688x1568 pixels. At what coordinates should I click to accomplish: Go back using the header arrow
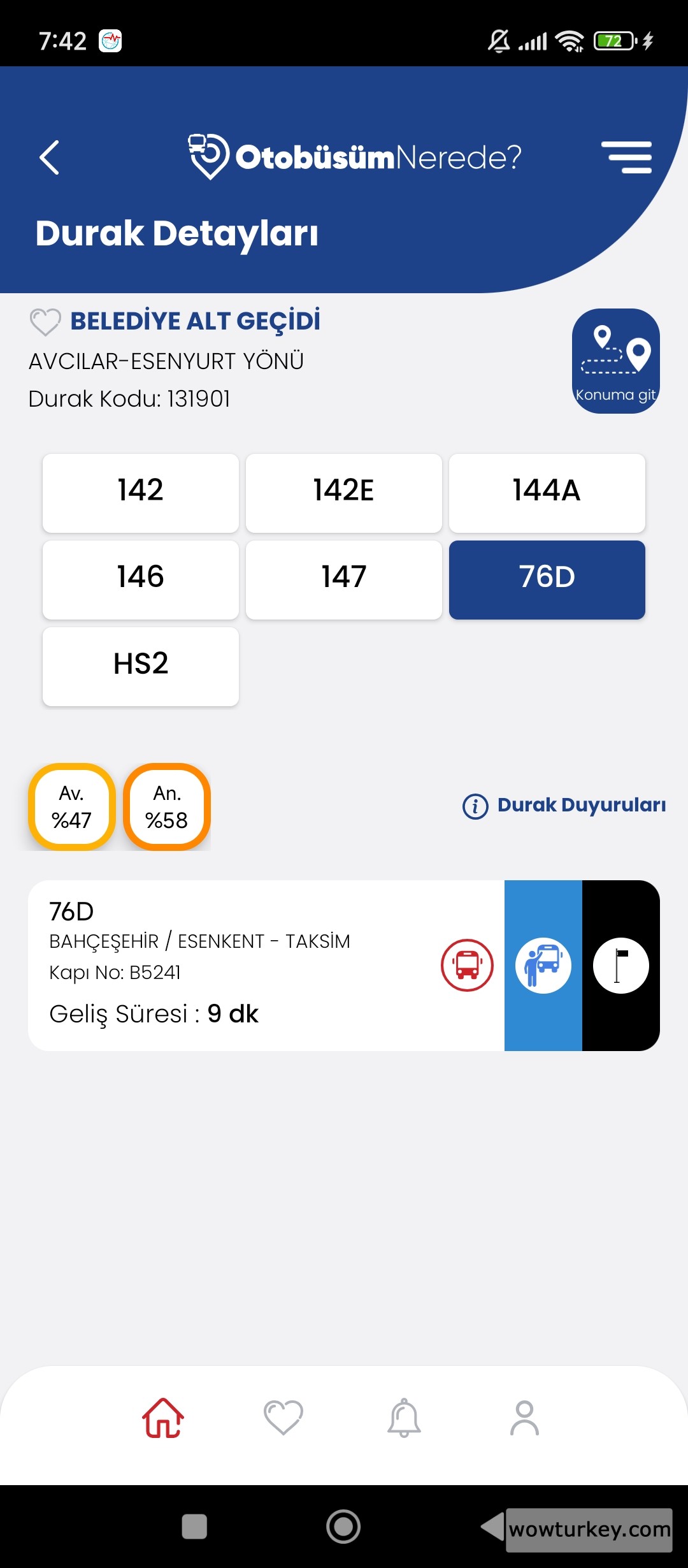click(50, 157)
